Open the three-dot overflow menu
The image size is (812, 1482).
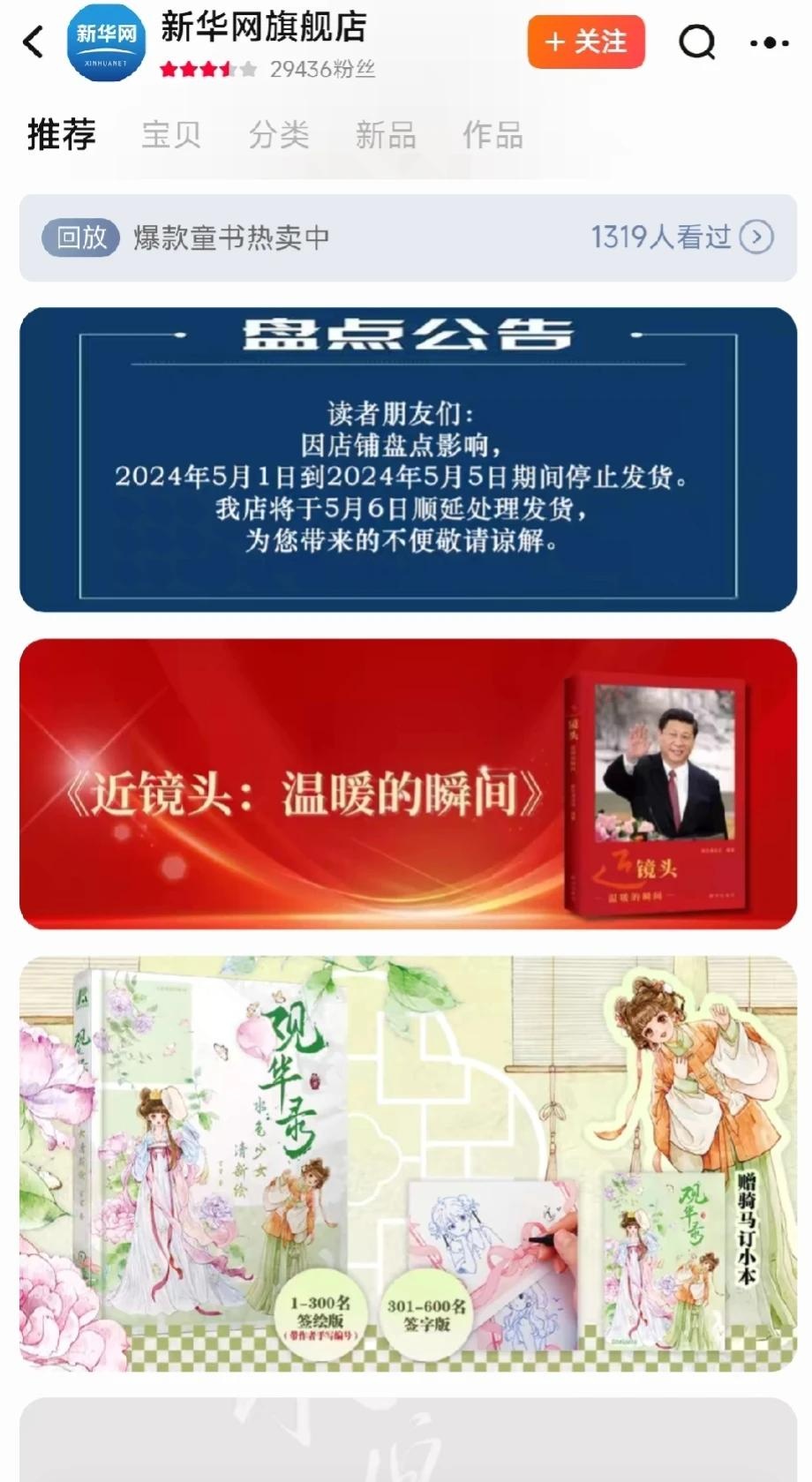click(769, 41)
